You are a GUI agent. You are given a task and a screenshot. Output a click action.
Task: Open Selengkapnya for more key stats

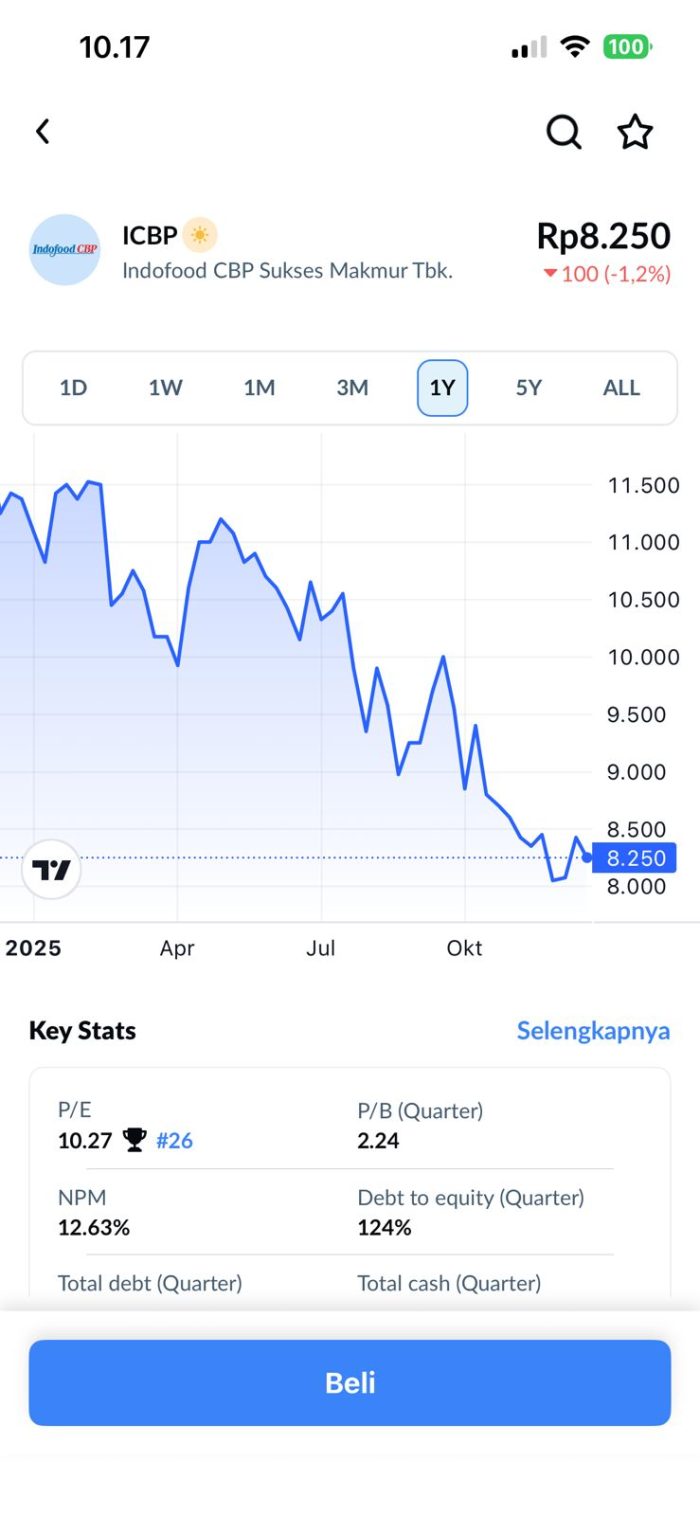[x=593, y=1031]
